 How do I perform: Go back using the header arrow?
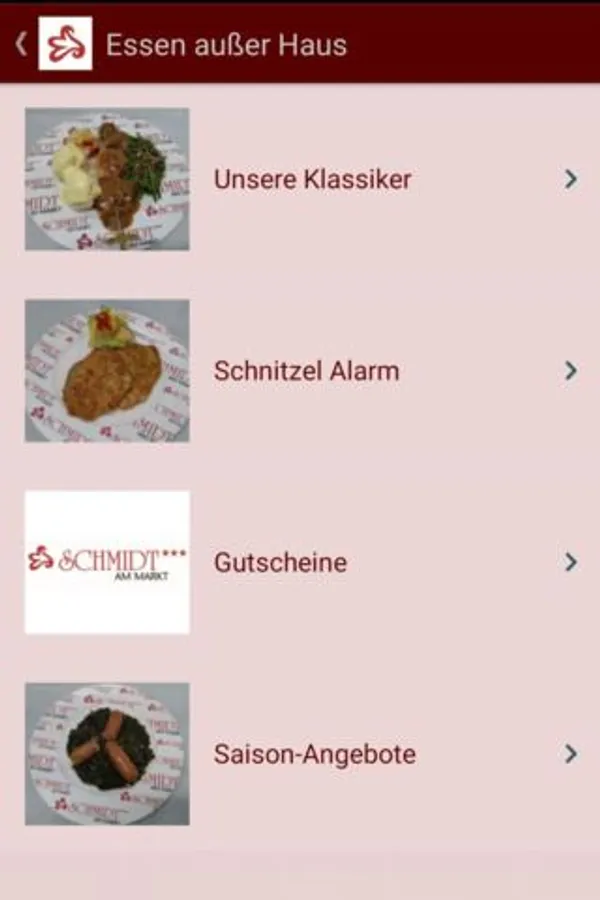point(21,44)
